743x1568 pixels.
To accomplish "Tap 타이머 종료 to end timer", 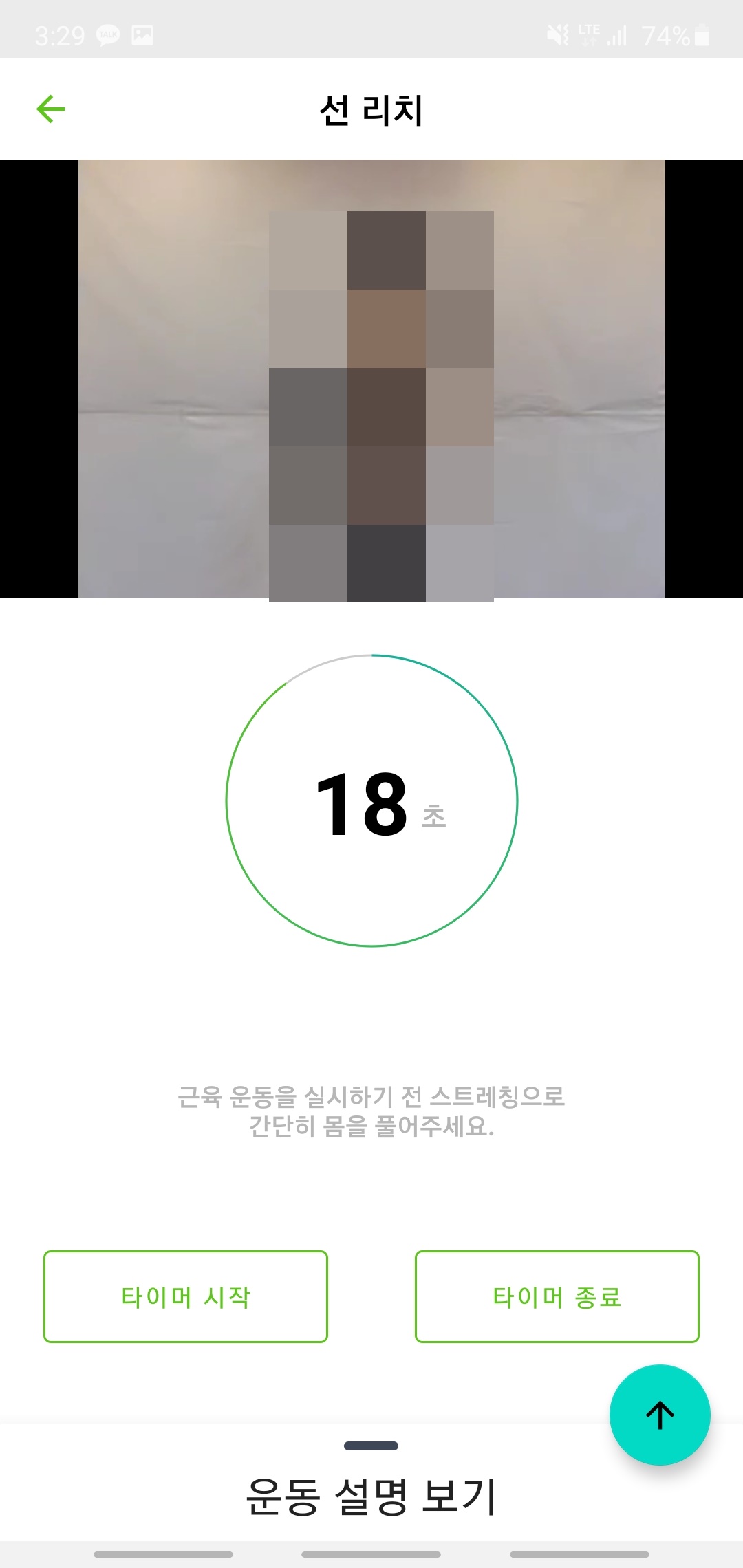I will point(557,1296).
